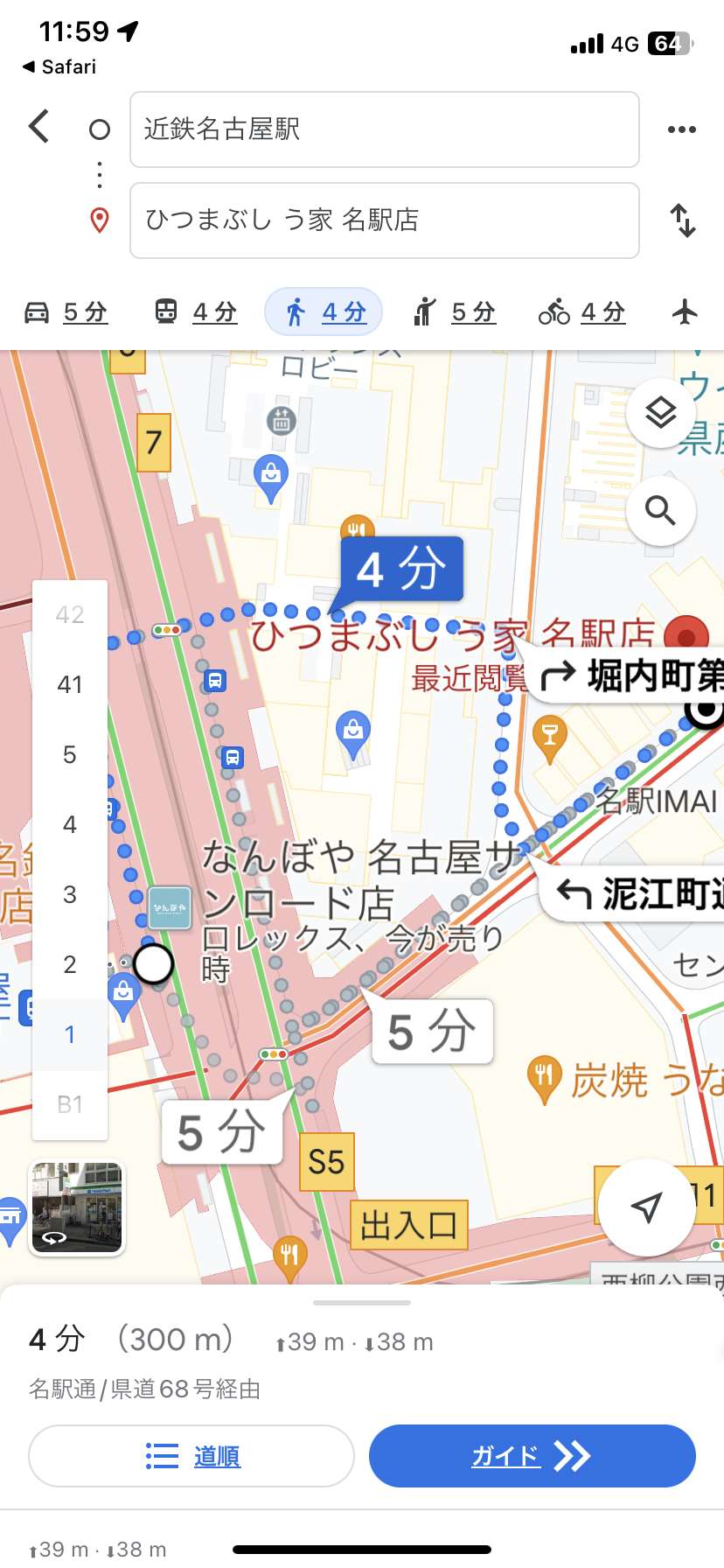
Task: Switch to transit directions
Action: click(196, 311)
